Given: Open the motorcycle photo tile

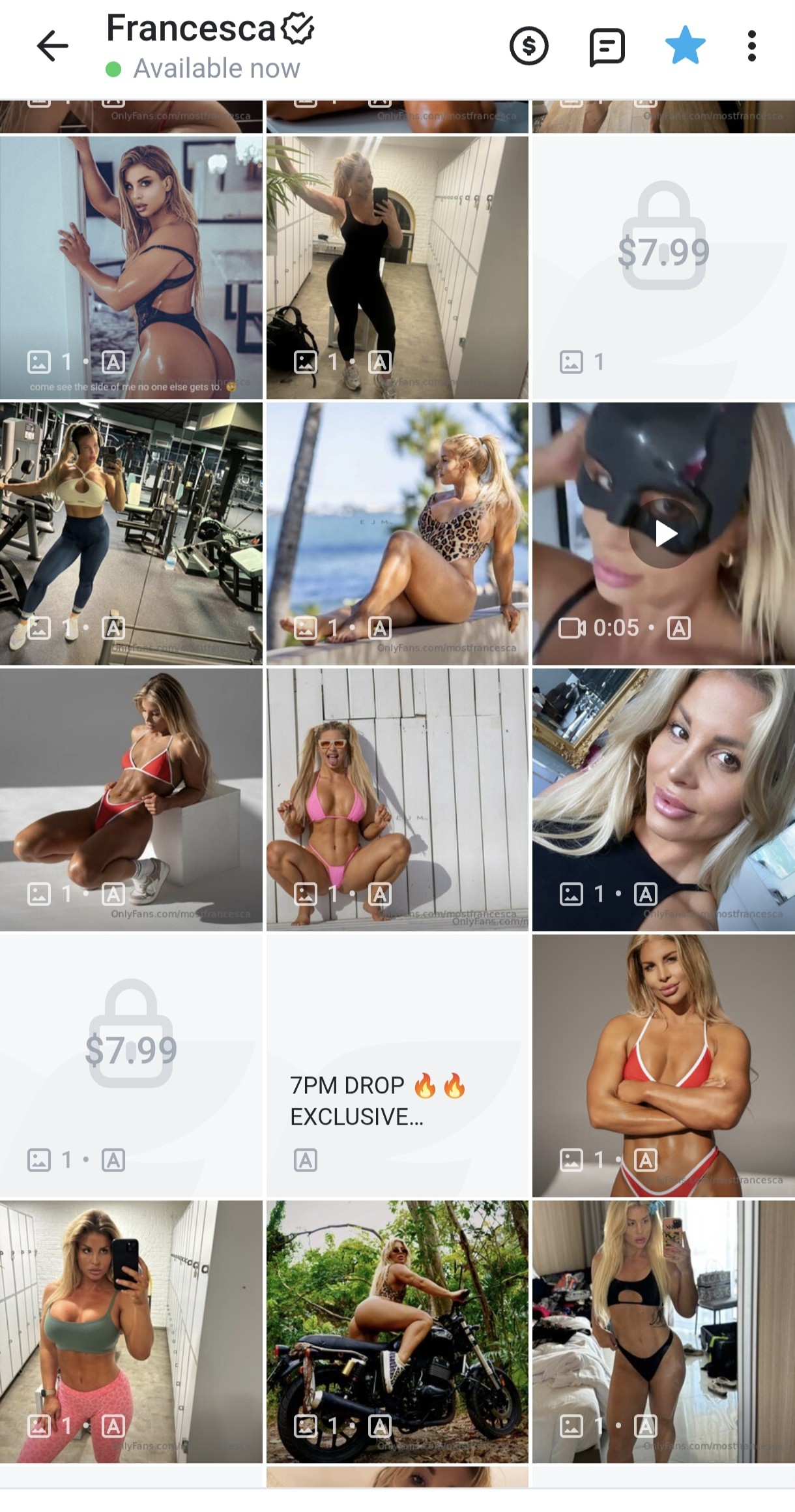Looking at the screenshot, I should pyautogui.click(x=397, y=1331).
